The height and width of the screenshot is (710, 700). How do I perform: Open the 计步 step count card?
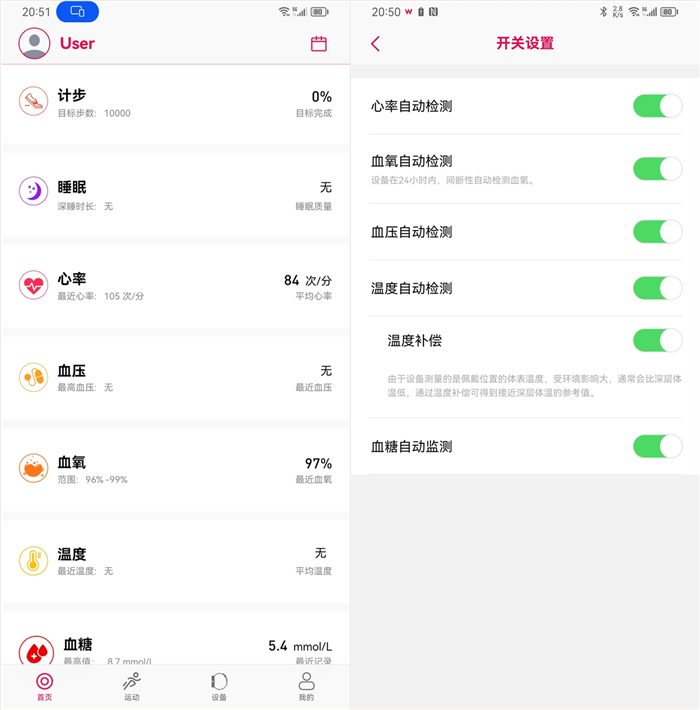pyautogui.click(x=175, y=103)
